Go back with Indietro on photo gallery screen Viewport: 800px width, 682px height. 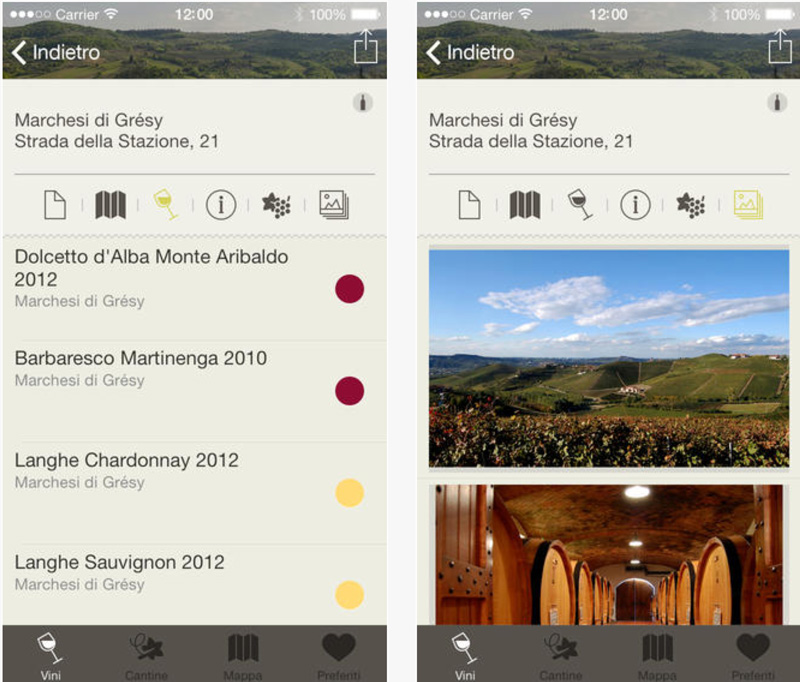tap(470, 52)
